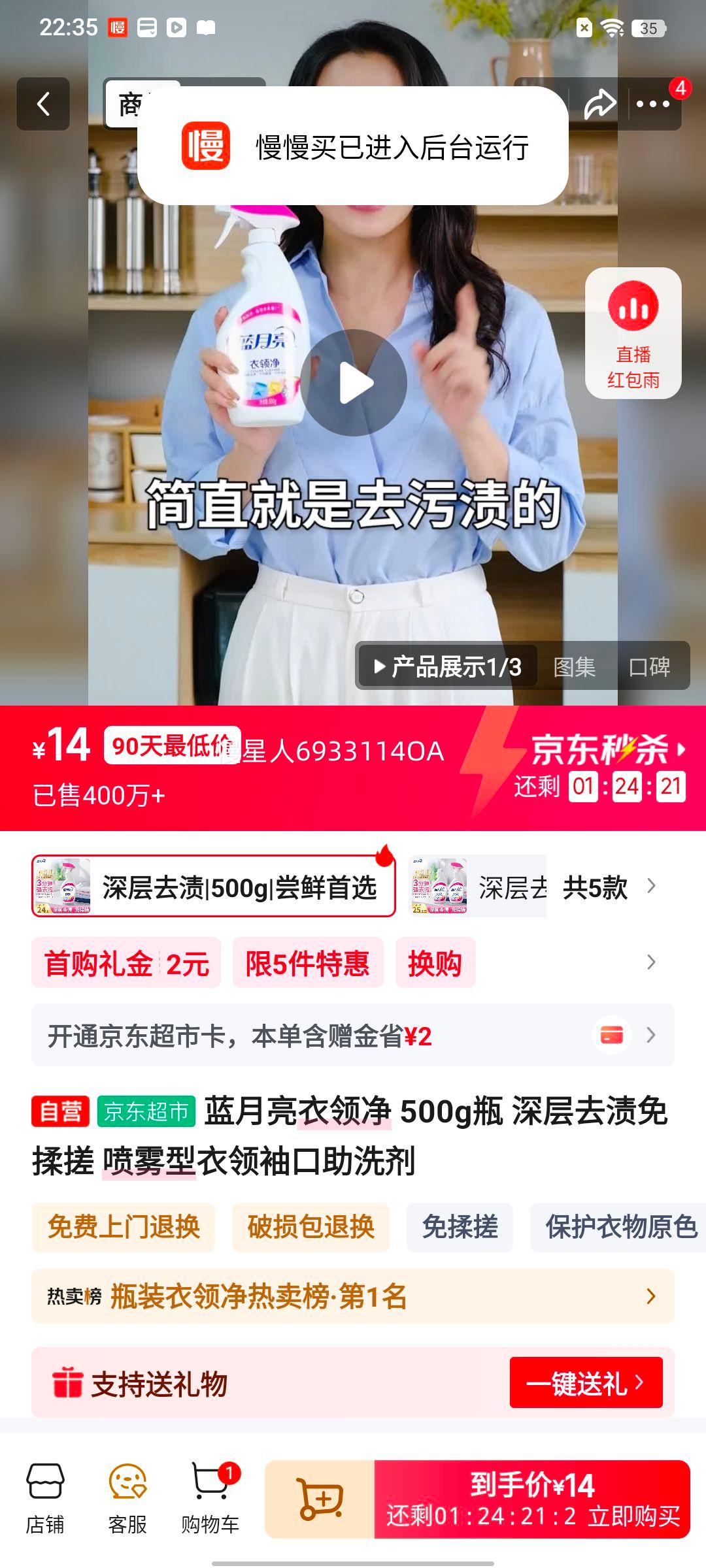Share the product using the share icon
706x1568 pixels.
tap(601, 104)
